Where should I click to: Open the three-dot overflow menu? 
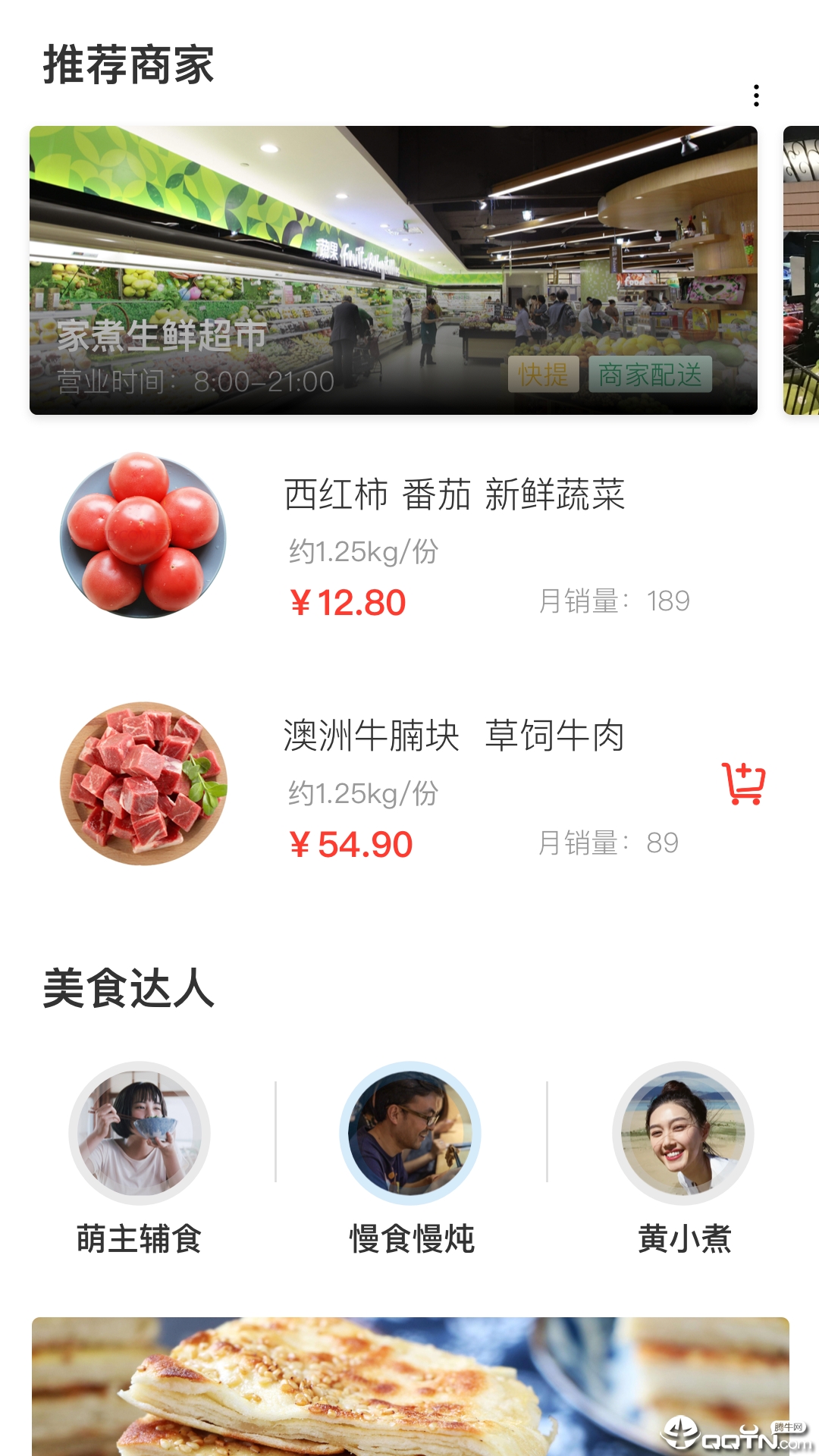tap(755, 96)
